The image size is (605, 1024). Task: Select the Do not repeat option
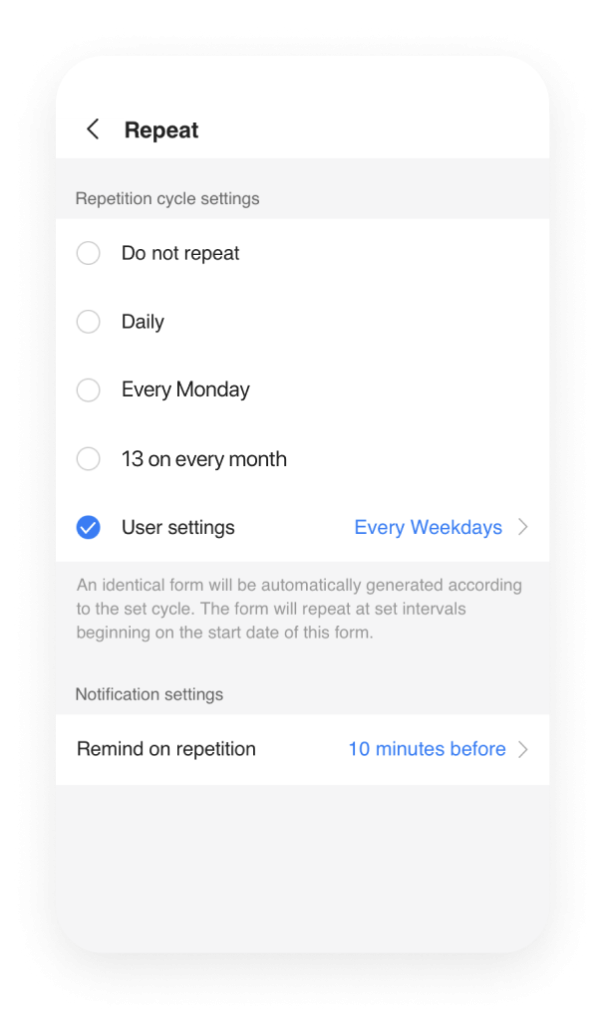(x=89, y=254)
